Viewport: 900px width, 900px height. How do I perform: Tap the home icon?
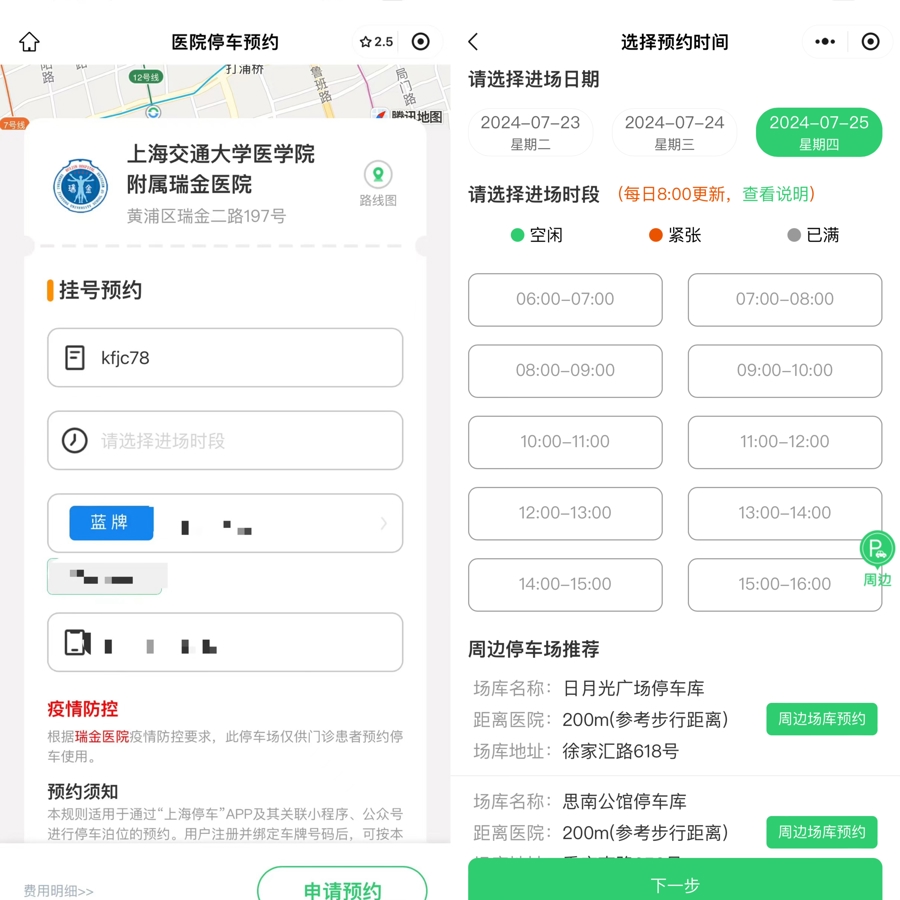(x=29, y=42)
